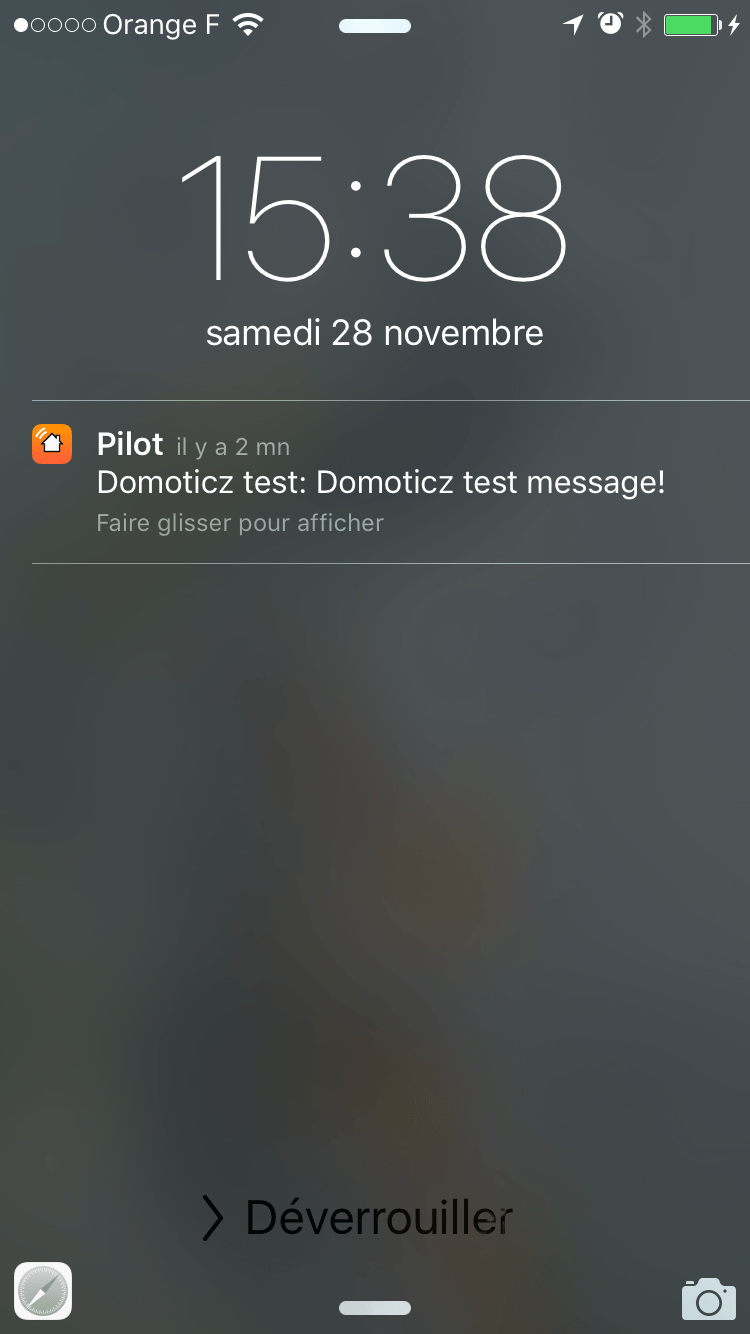Screen dimensions: 750x1334
Task: Open the Safari shortcut icon
Action: 43,1291
